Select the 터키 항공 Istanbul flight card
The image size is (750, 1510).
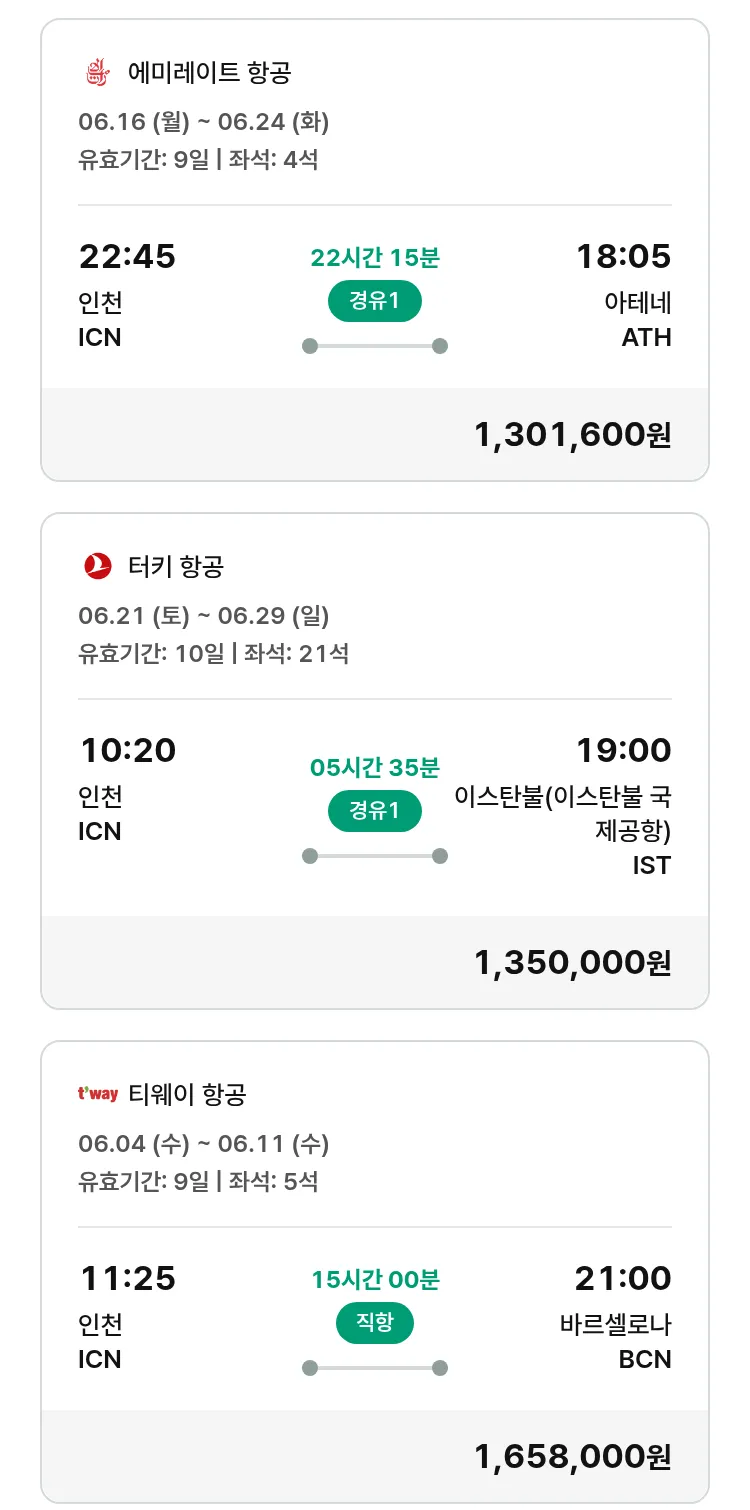click(375, 761)
